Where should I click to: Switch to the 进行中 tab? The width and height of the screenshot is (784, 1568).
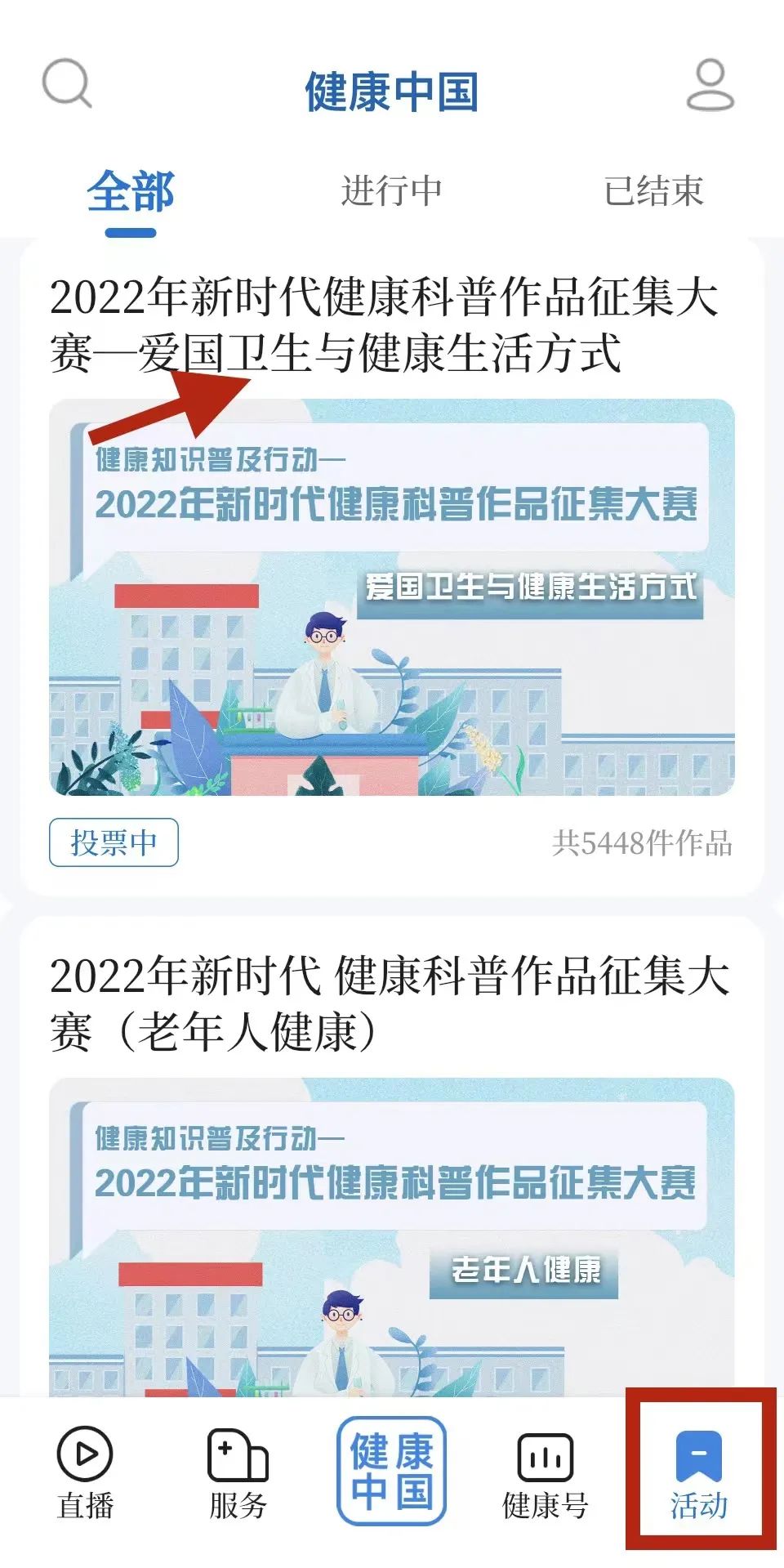point(392,191)
